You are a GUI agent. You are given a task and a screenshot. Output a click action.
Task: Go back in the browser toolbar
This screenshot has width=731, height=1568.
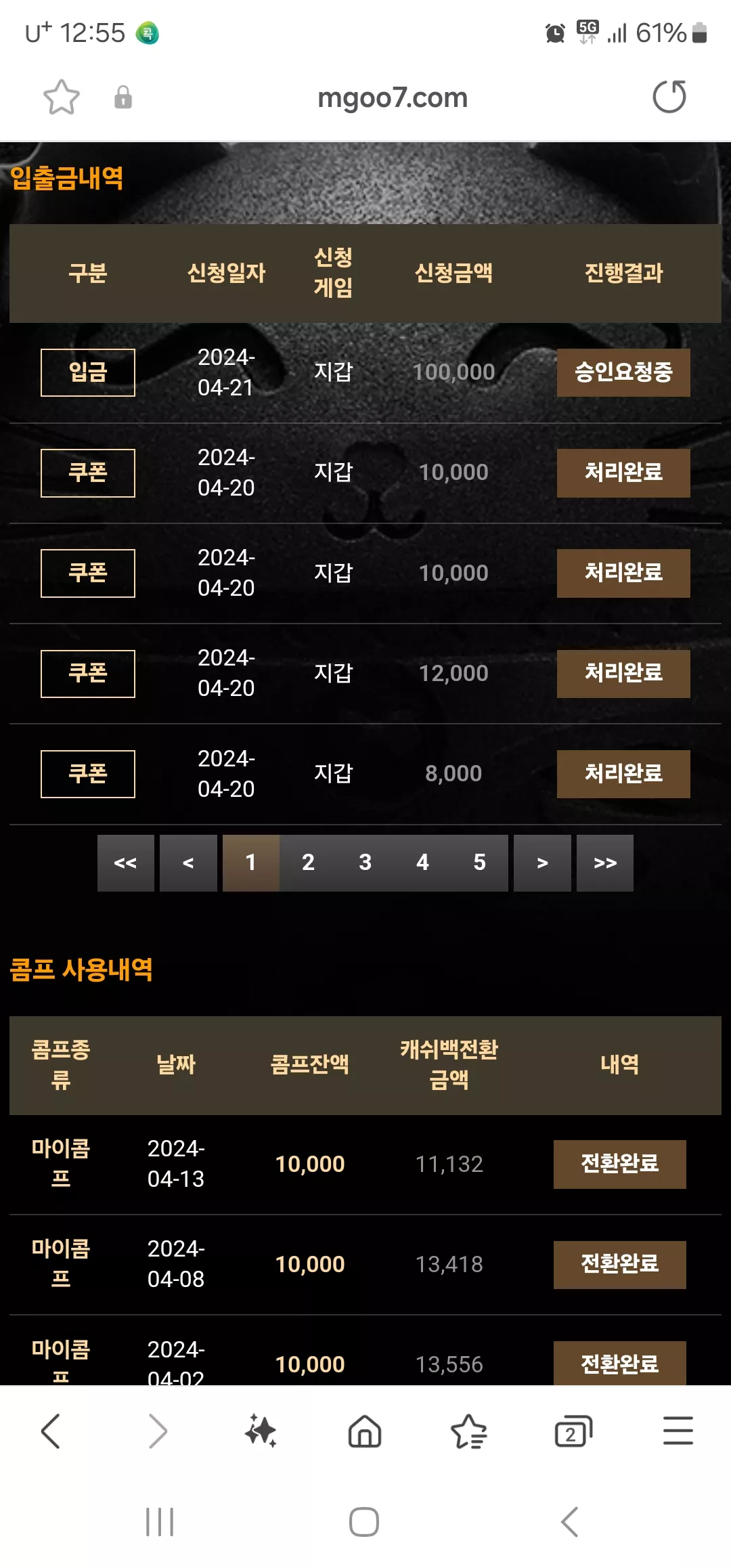51,1431
